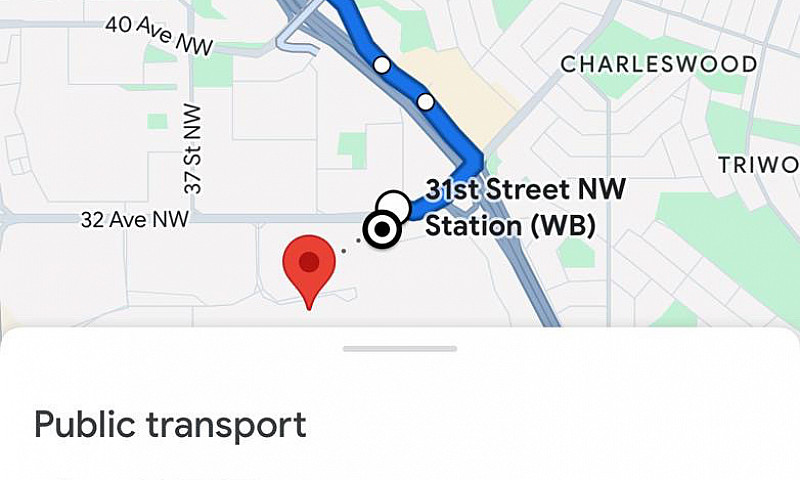800x480 pixels.
Task: Select the 31st Street NW Station marker
Action: click(382, 231)
